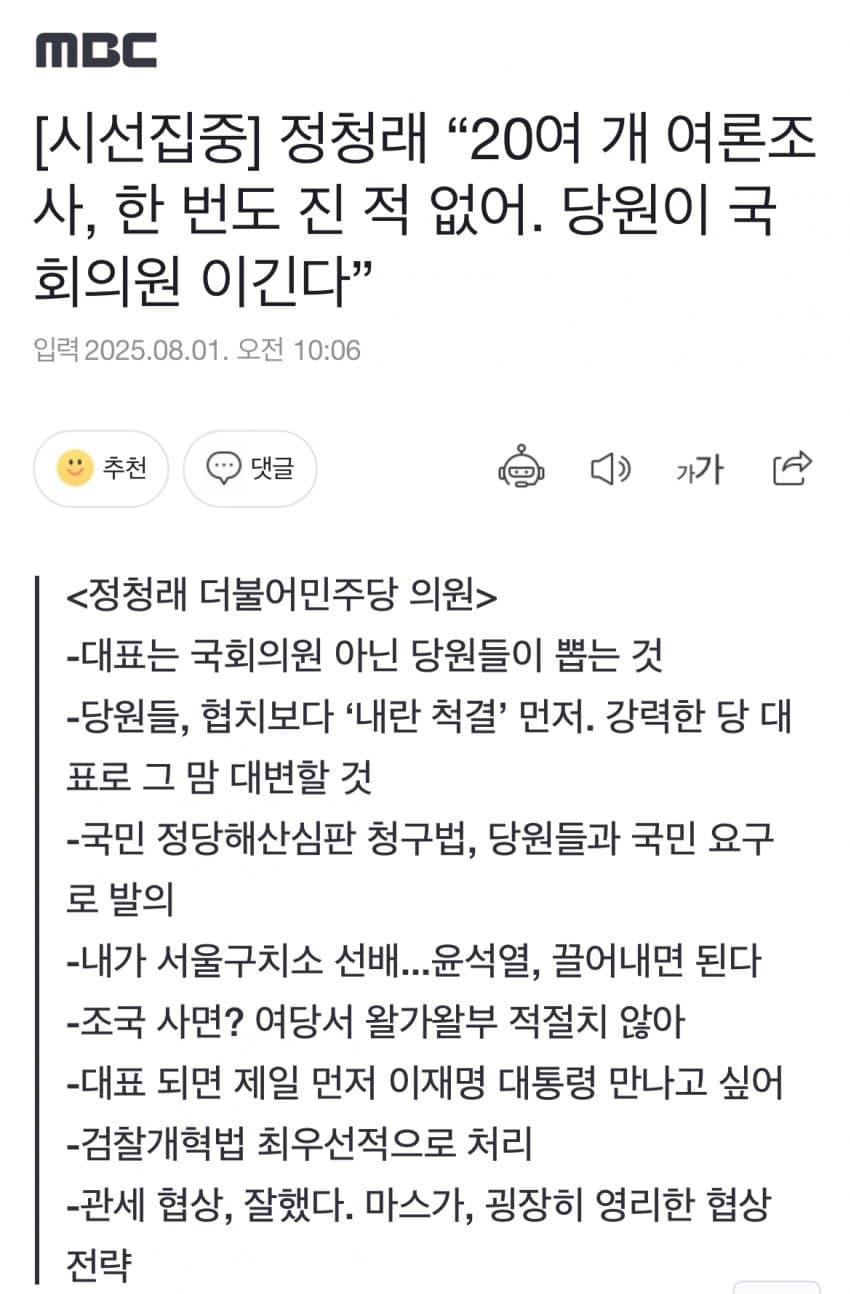This screenshot has height=1294, width=850.
Task: Recommend the article with the 추천 button
Action: 100,468
